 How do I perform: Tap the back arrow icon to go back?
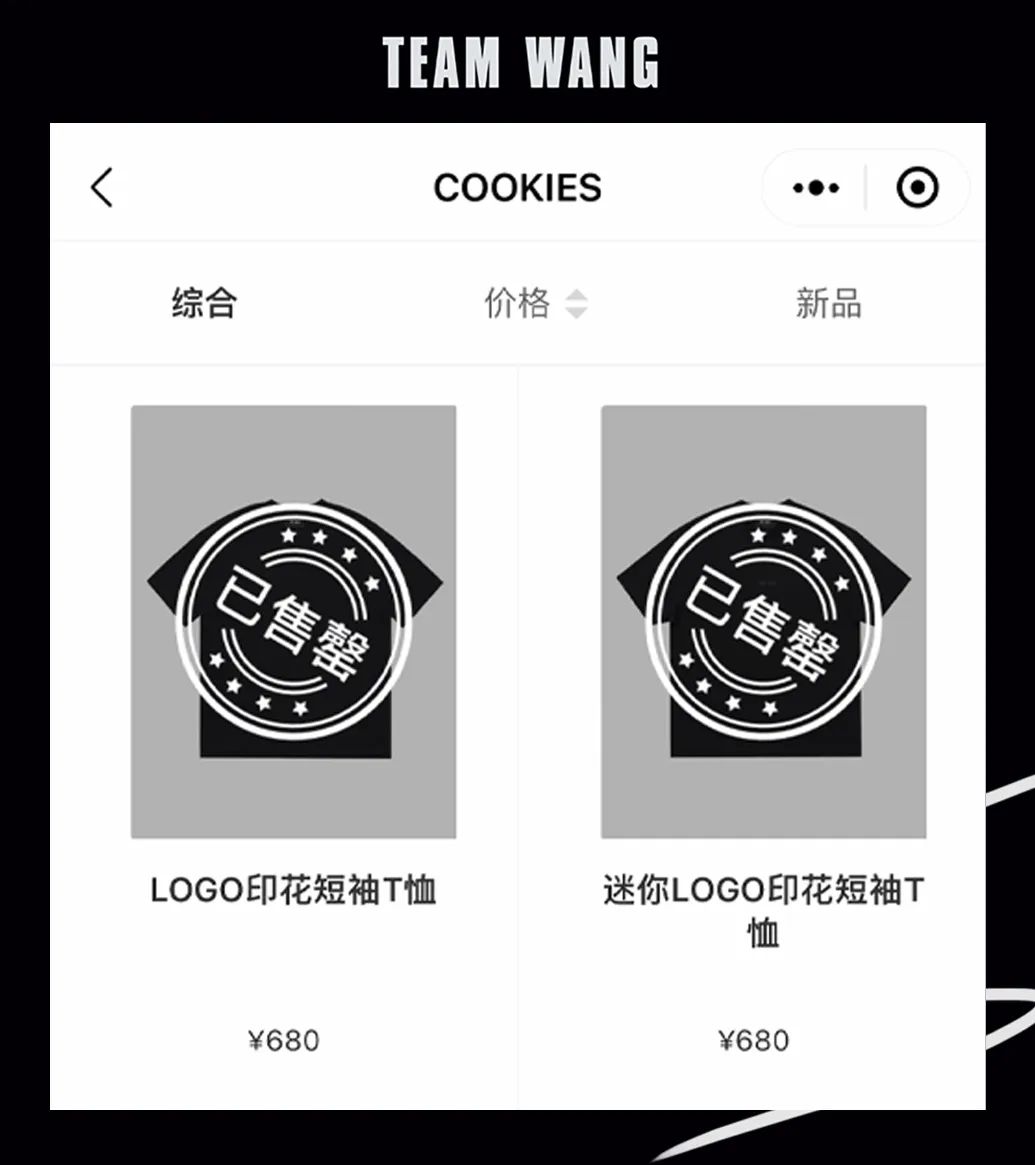point(101,187)
